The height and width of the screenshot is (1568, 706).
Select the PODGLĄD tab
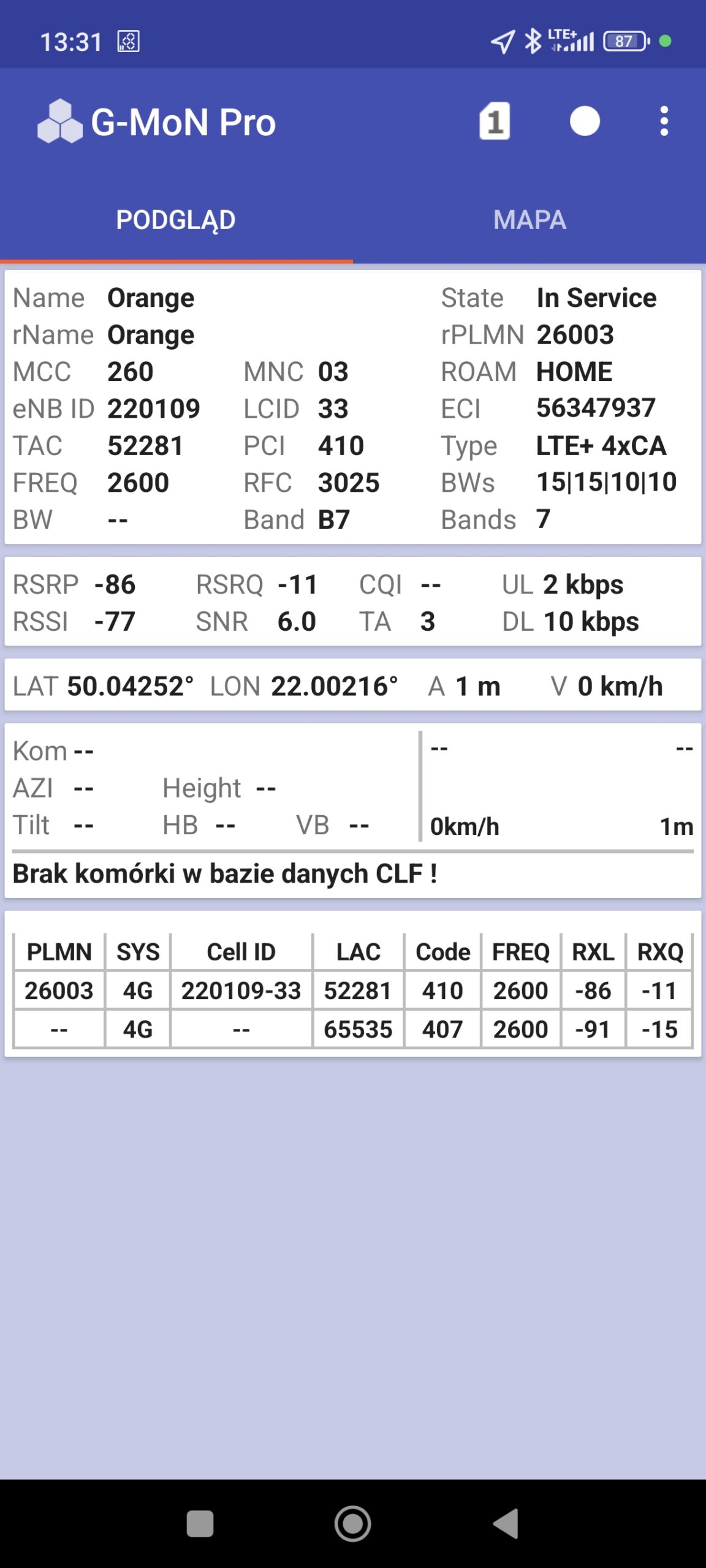176,220
